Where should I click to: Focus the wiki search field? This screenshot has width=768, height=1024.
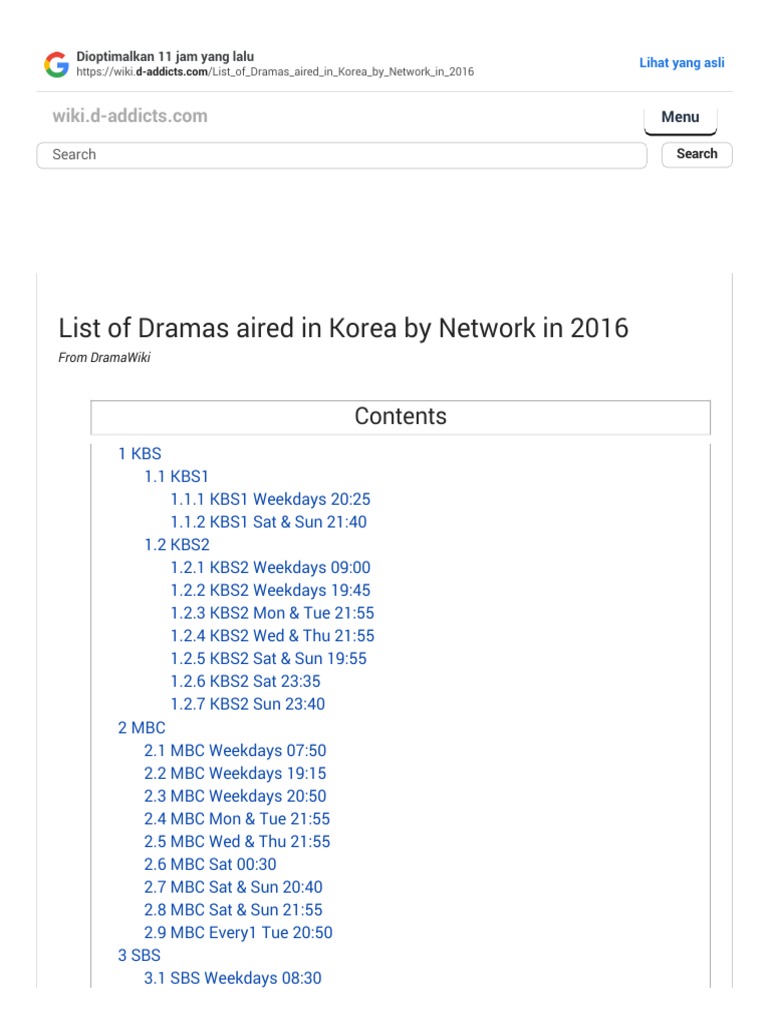(341, 155)
